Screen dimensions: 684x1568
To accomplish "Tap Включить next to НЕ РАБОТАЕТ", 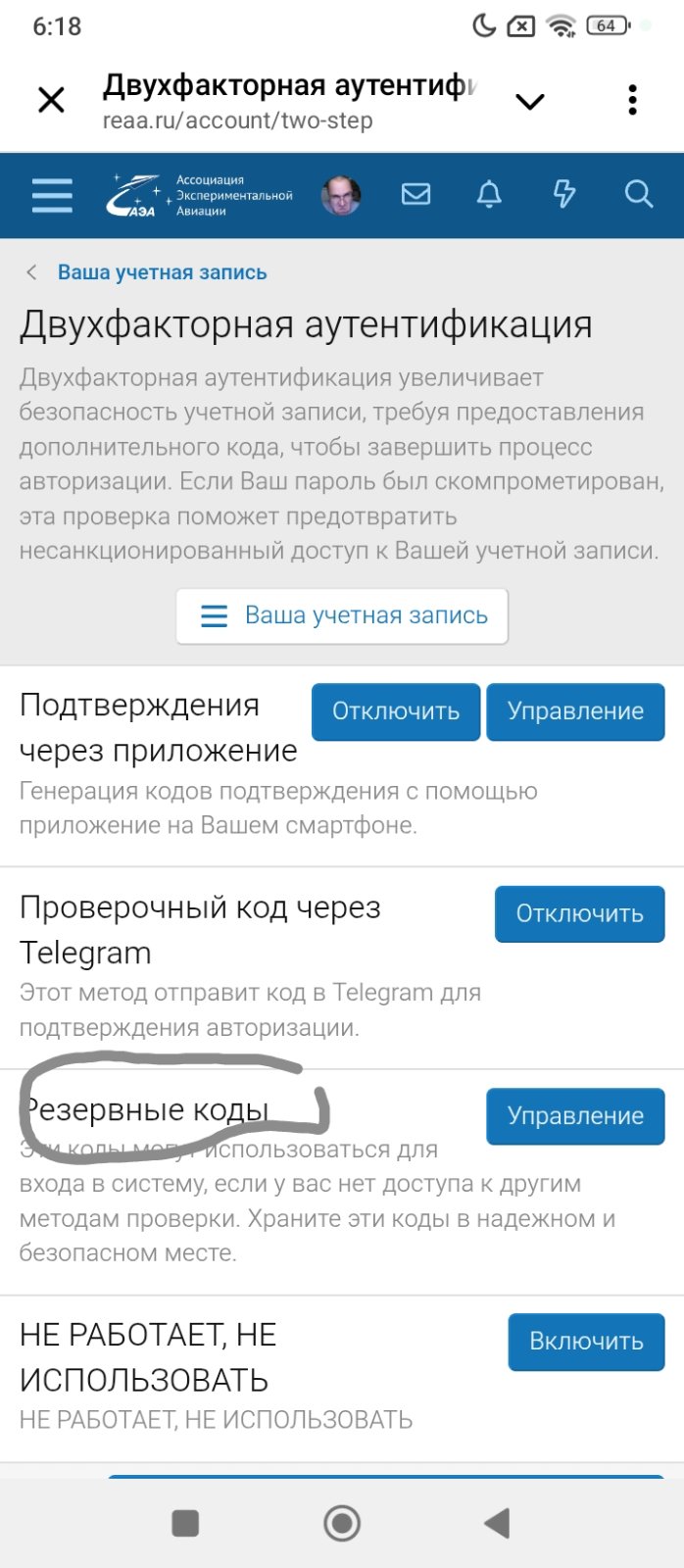I will (x=586, y=1342).
